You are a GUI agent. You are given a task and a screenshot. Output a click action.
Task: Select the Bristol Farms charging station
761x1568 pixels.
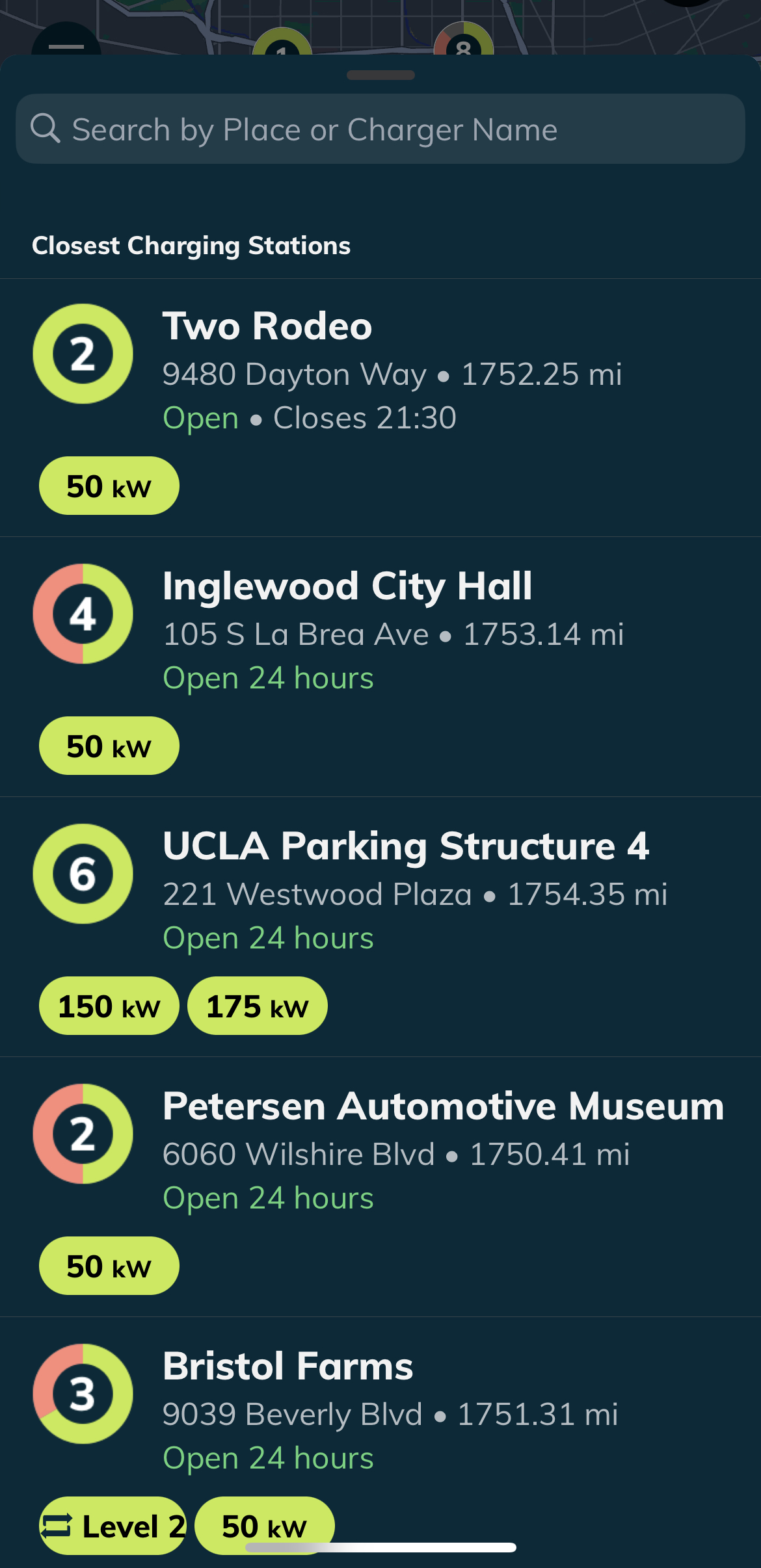pyautogui.click(x=380, y=1443)
